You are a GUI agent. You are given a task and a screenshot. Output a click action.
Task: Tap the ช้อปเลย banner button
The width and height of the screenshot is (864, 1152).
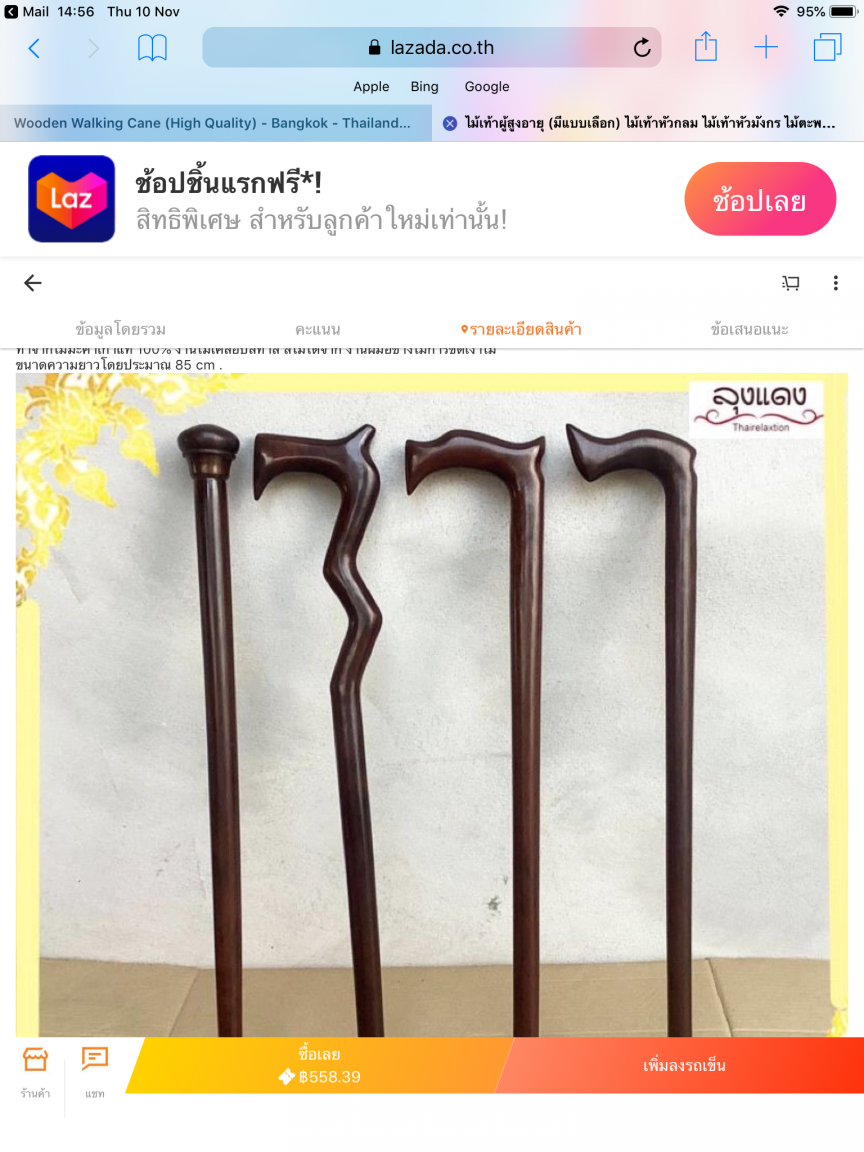759,200
